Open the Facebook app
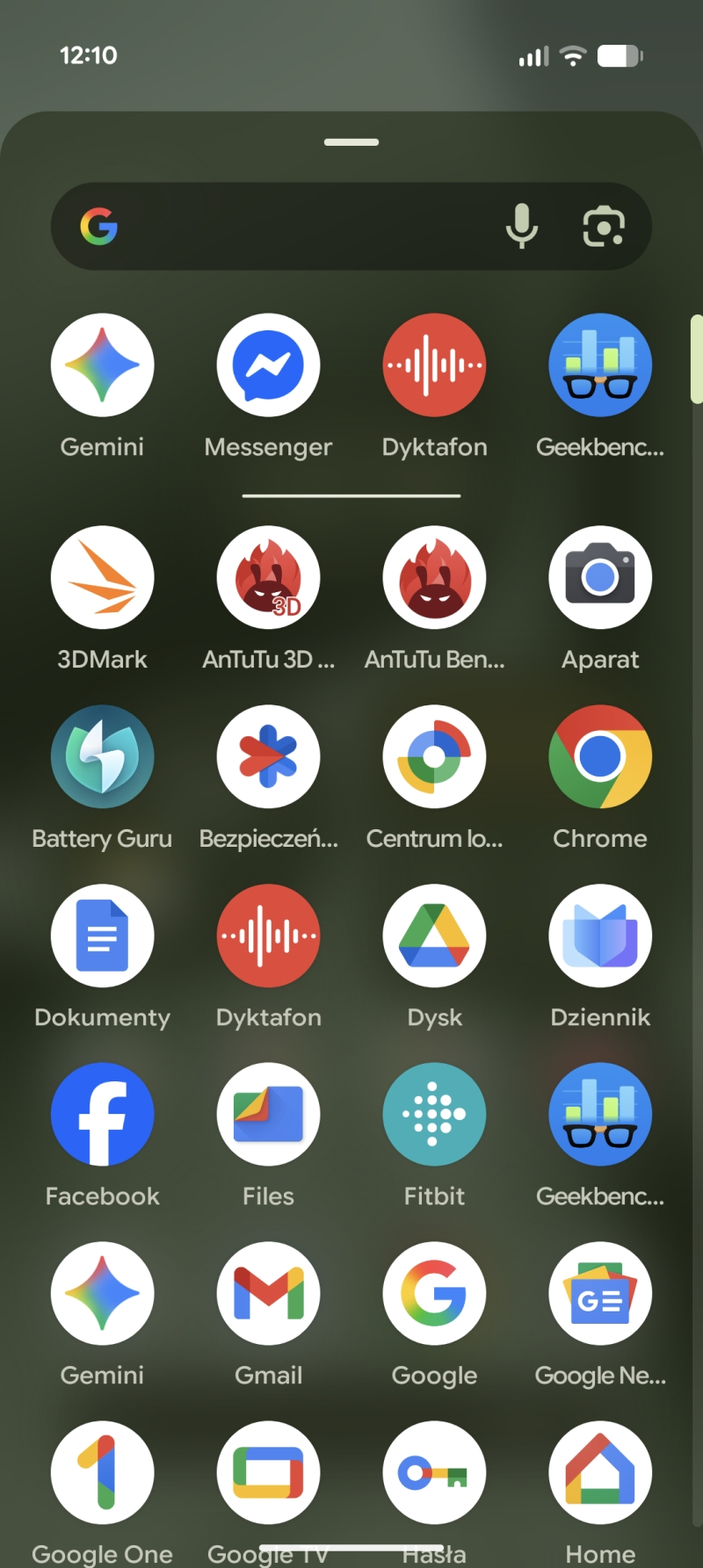 click(103, 1115)
